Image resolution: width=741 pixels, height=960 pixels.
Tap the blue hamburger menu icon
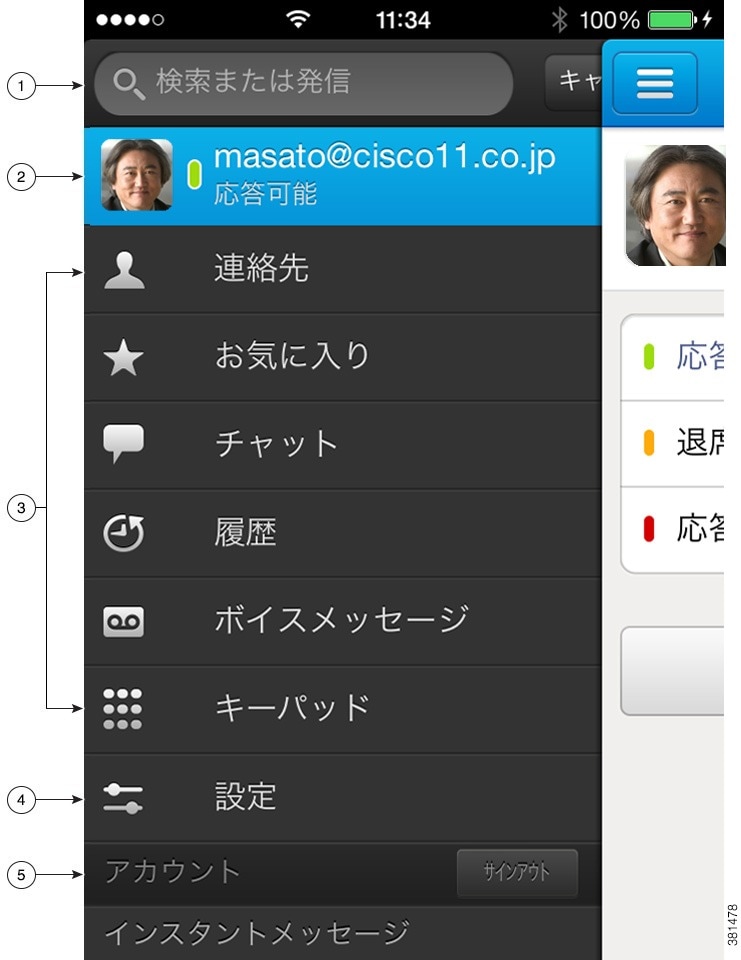pyautogui.click(x=655, y=84)
